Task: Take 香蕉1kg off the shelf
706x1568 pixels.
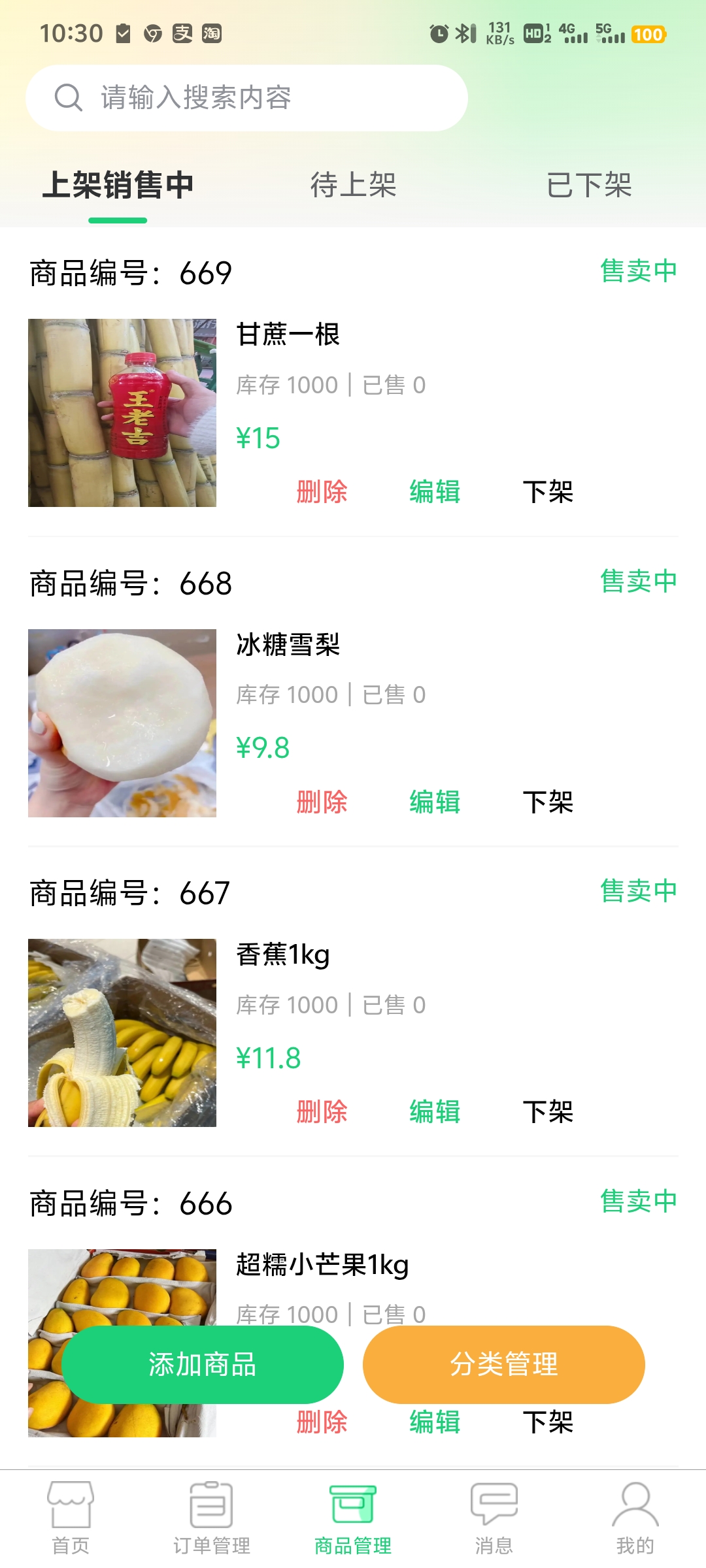Action: [548, 1112]
